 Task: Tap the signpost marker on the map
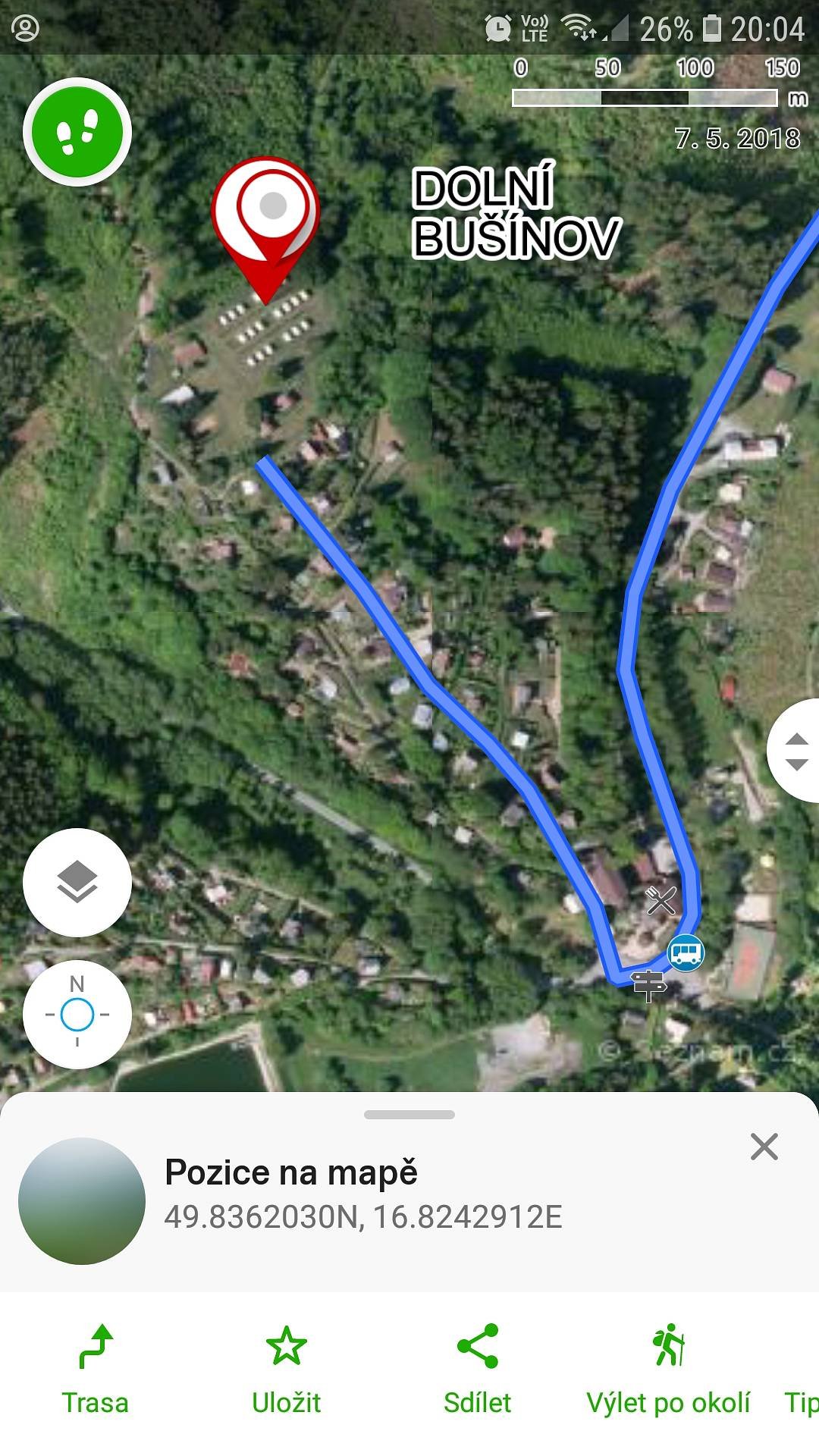(x=648, y=986)
